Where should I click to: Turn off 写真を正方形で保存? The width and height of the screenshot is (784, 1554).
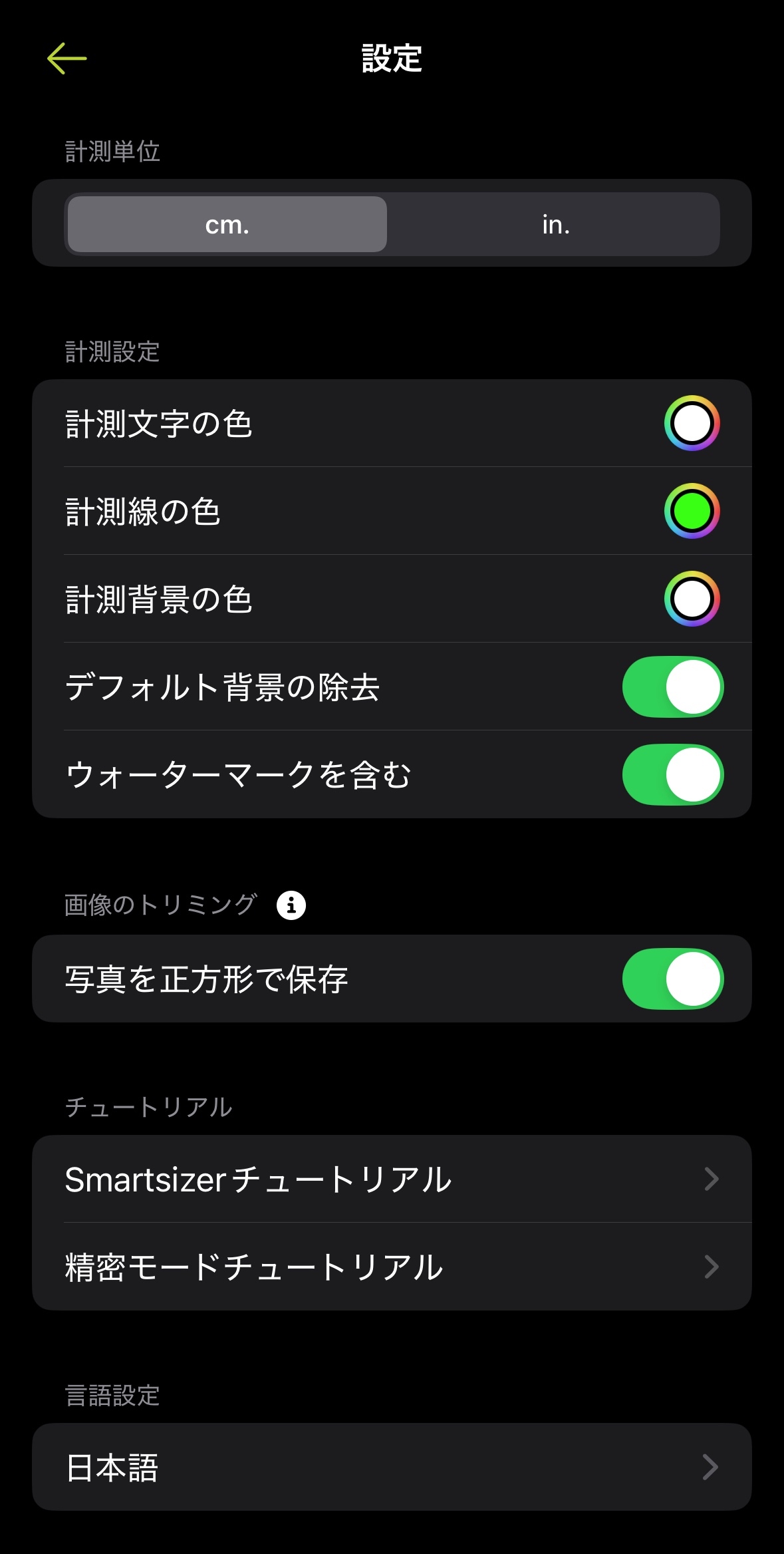(x=672, y=978)
